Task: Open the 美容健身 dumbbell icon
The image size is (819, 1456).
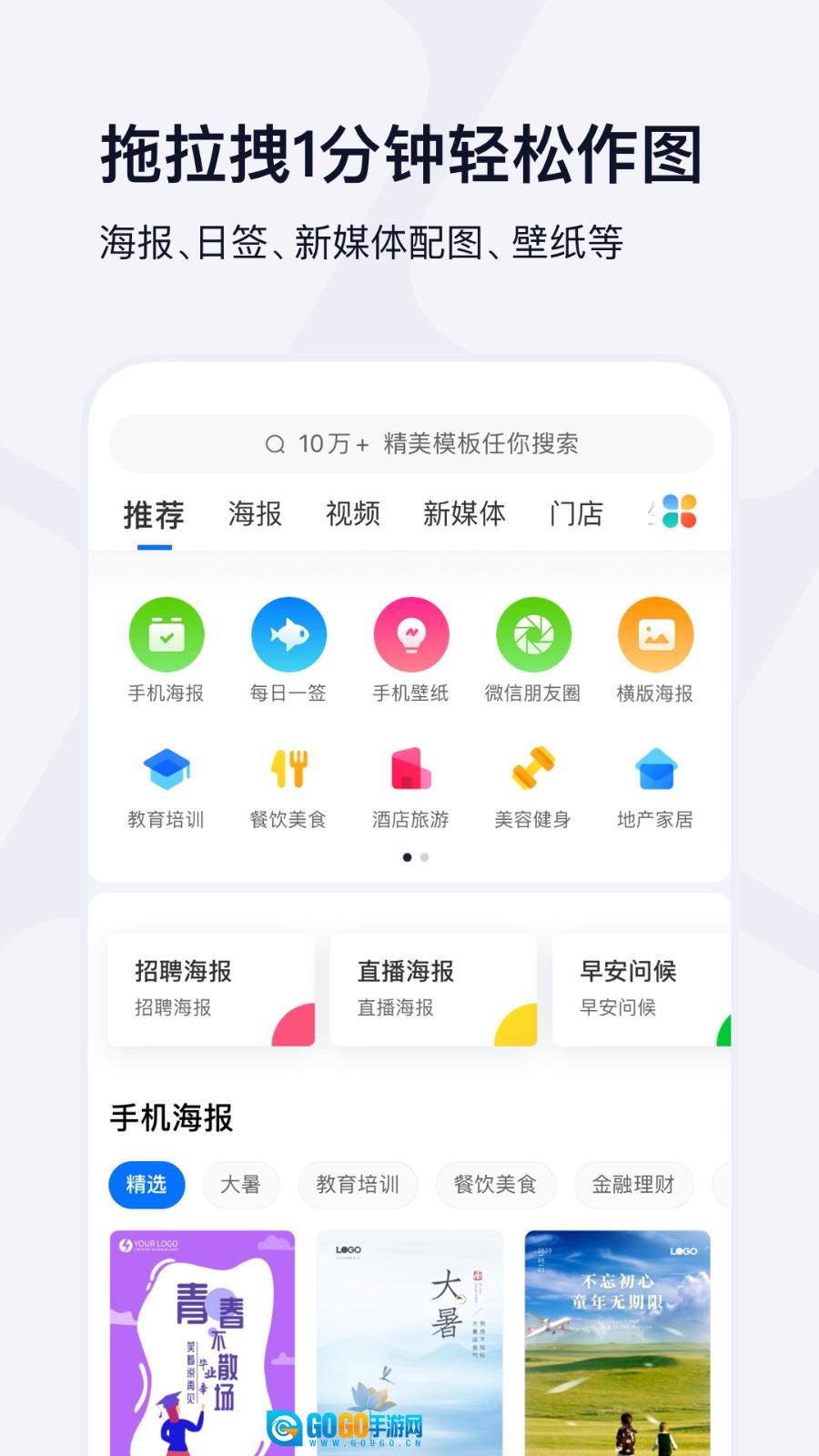Action: [x=534, y=772]
